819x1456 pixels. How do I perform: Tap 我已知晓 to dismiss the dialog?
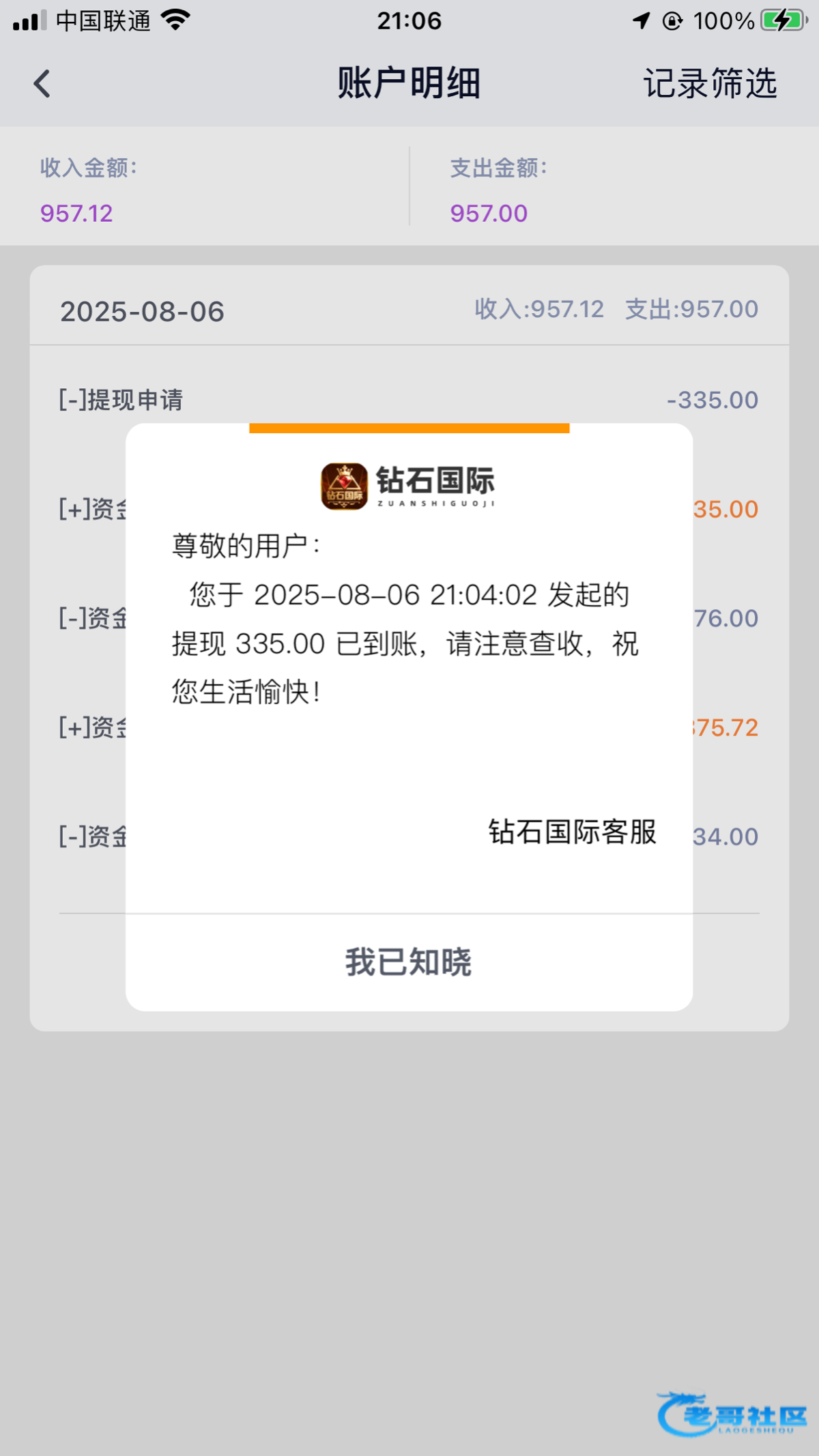[x=408, y=962]
